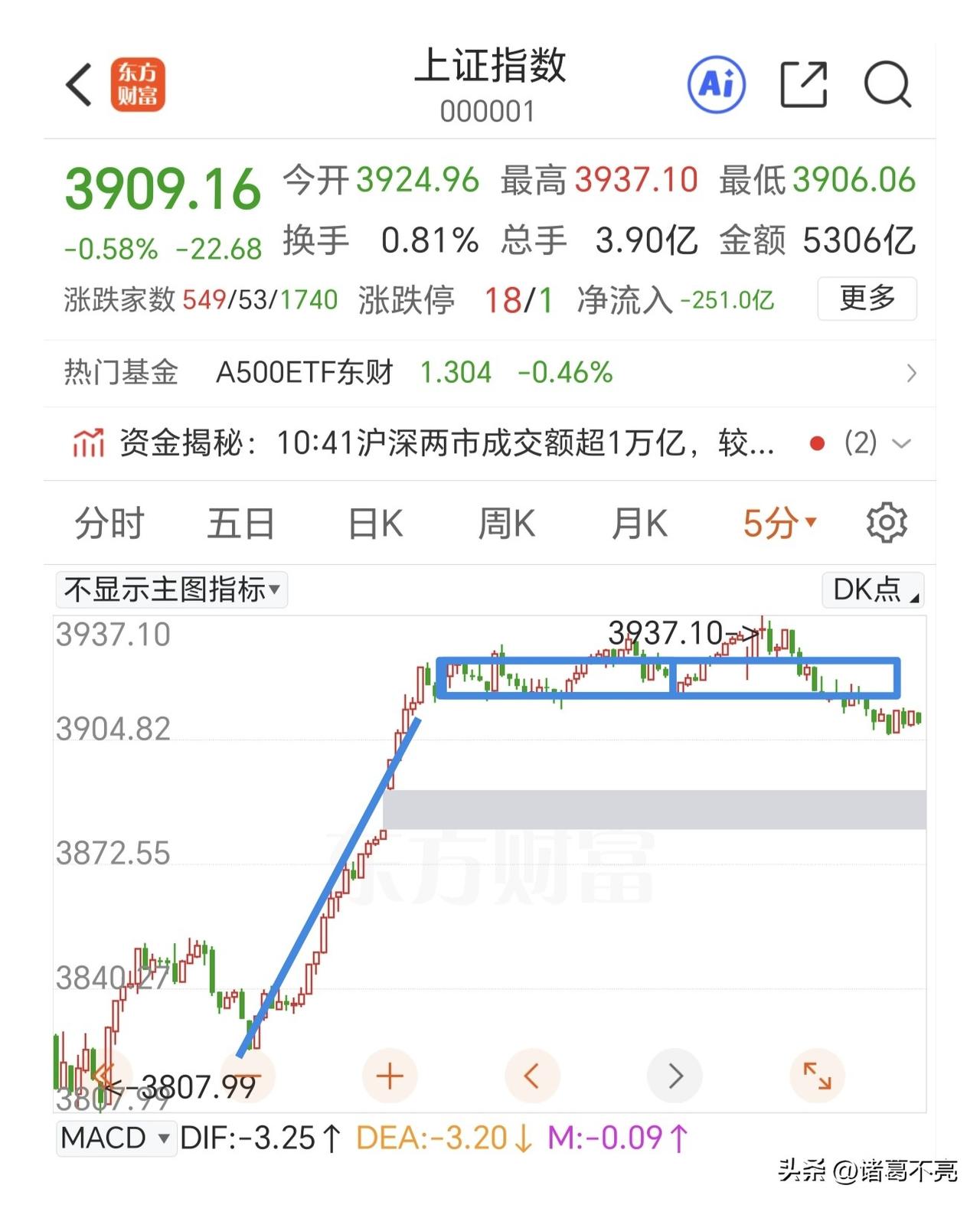Select the 日K chart tab
The image size is (980, 1205).
[375, 524]
